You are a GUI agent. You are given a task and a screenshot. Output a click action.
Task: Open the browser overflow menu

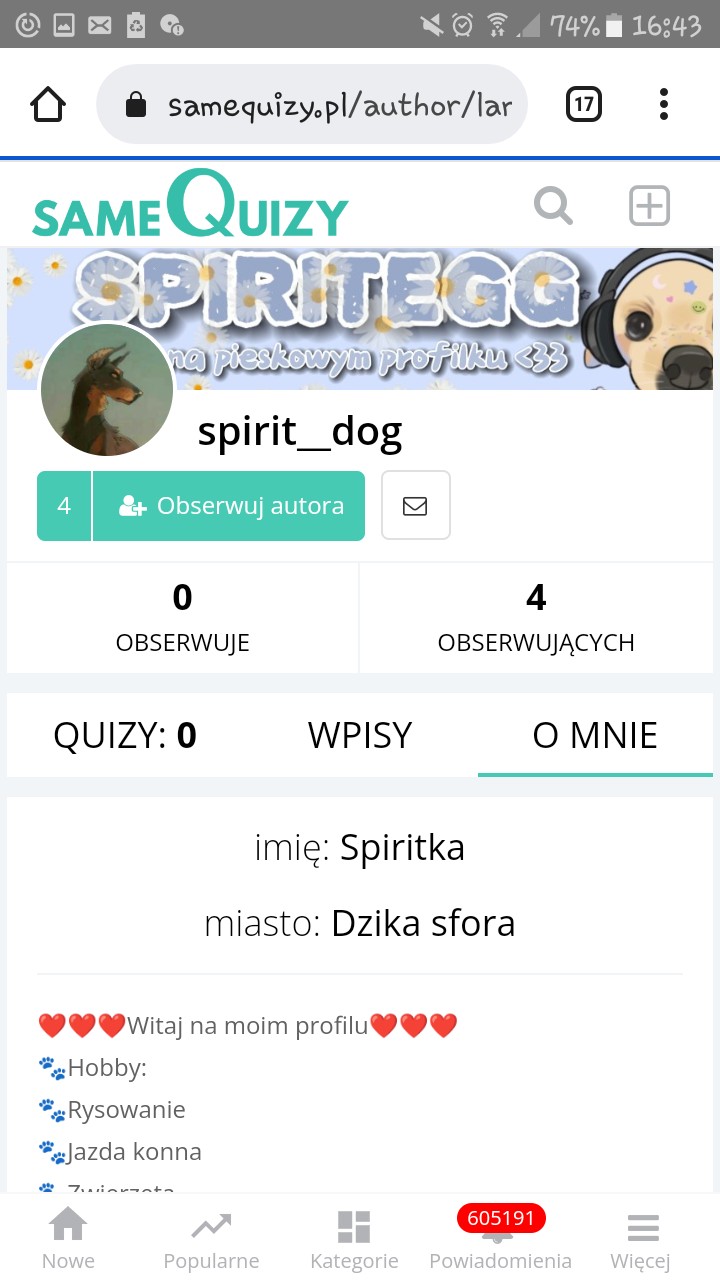tap(664, 104)
